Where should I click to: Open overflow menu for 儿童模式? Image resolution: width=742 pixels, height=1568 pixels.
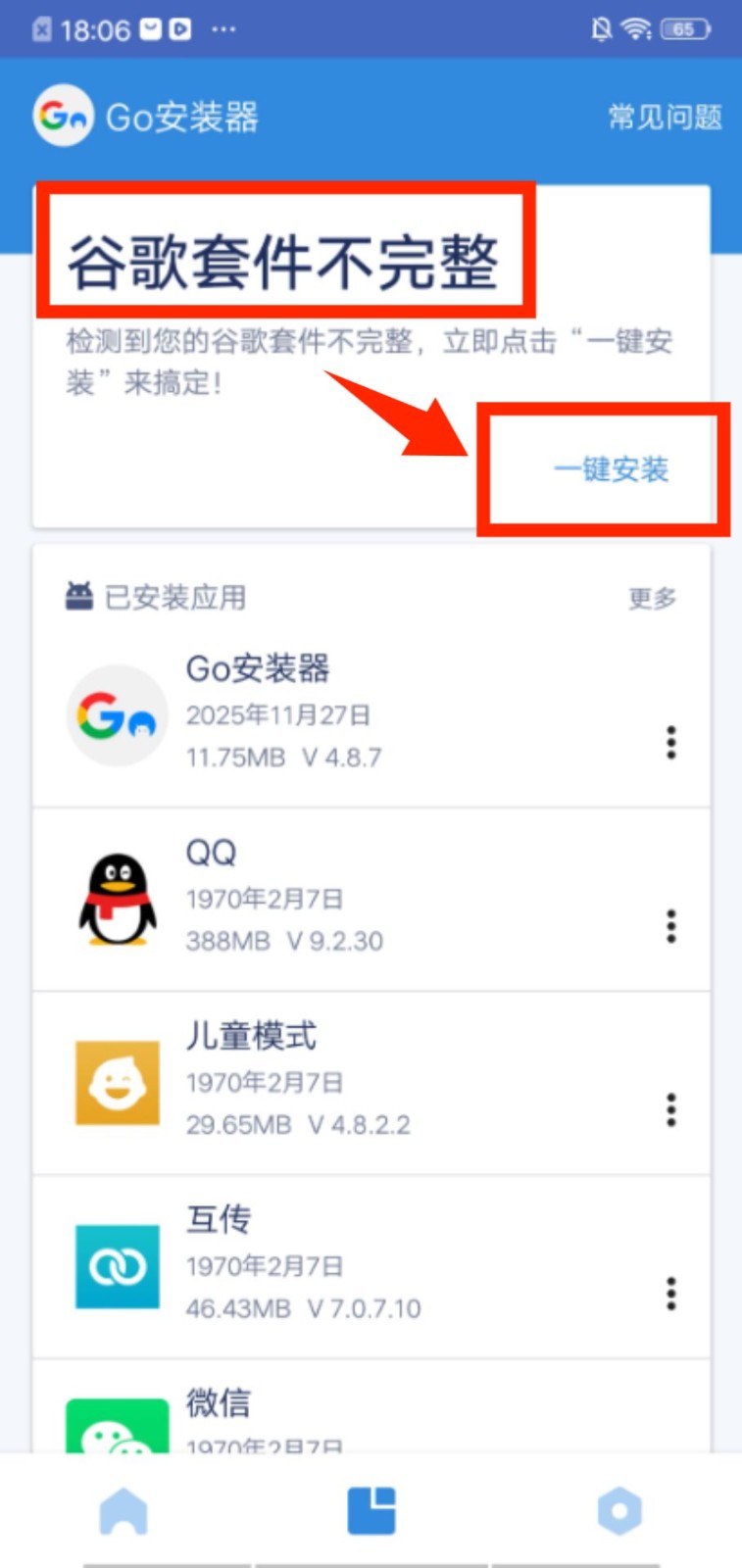coord(671,1109)
